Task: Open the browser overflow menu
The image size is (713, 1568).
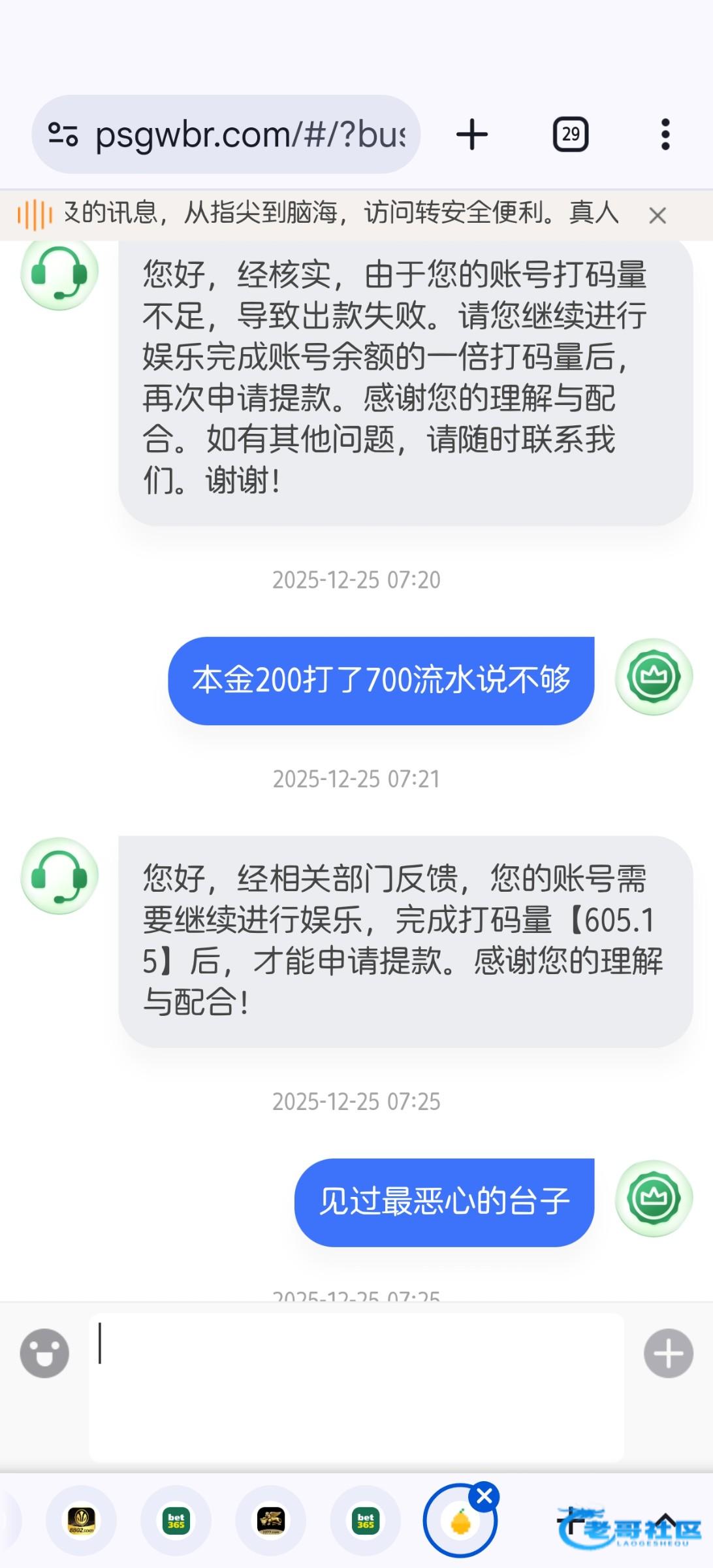Action: tap(665, 135)
